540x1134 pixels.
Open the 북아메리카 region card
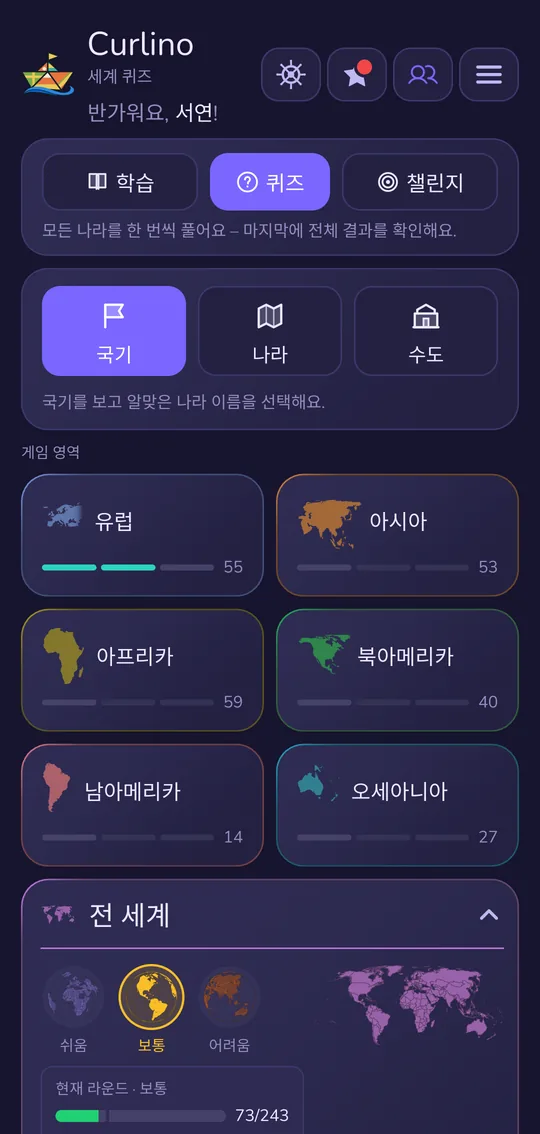[398, 670]
